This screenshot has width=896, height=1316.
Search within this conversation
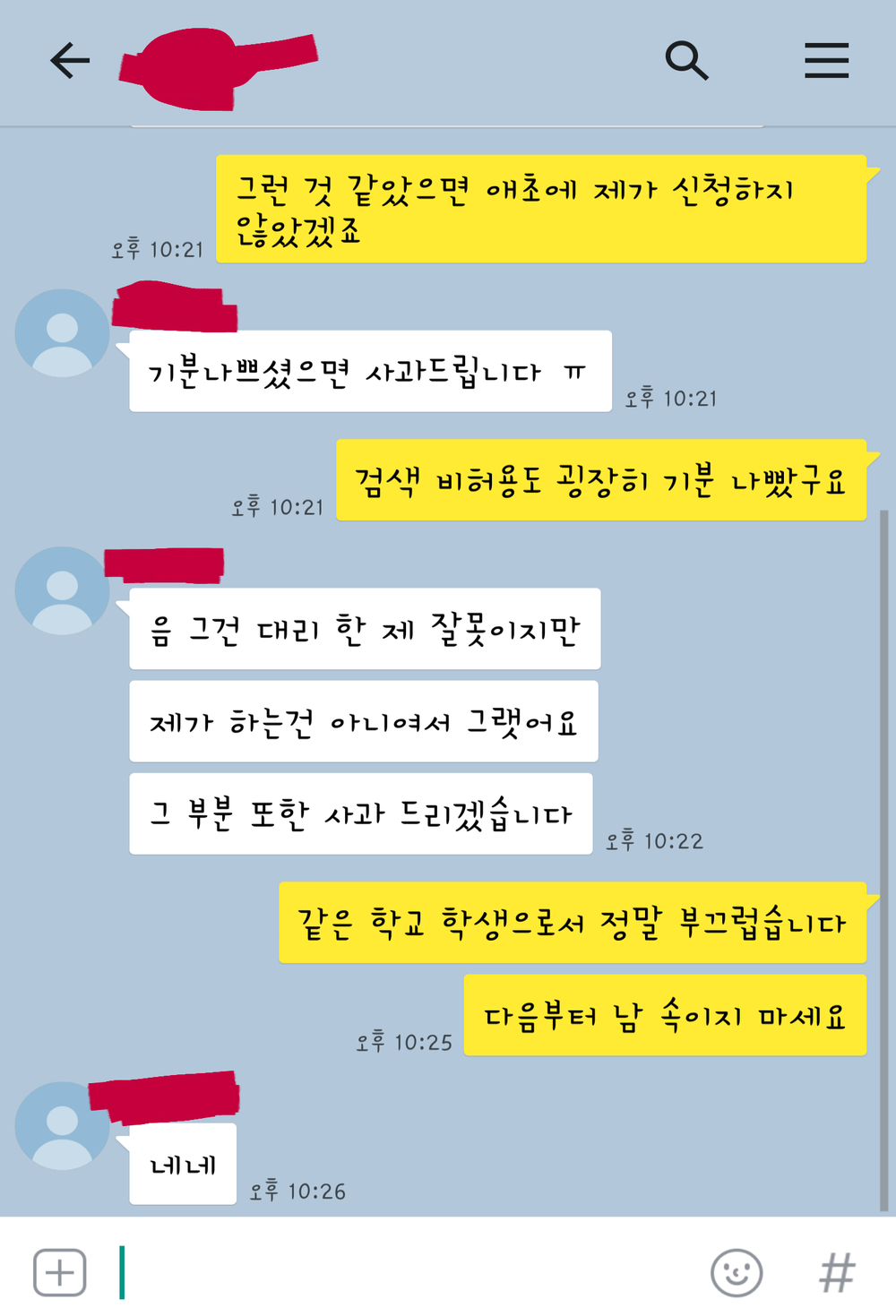click(686, 61)
